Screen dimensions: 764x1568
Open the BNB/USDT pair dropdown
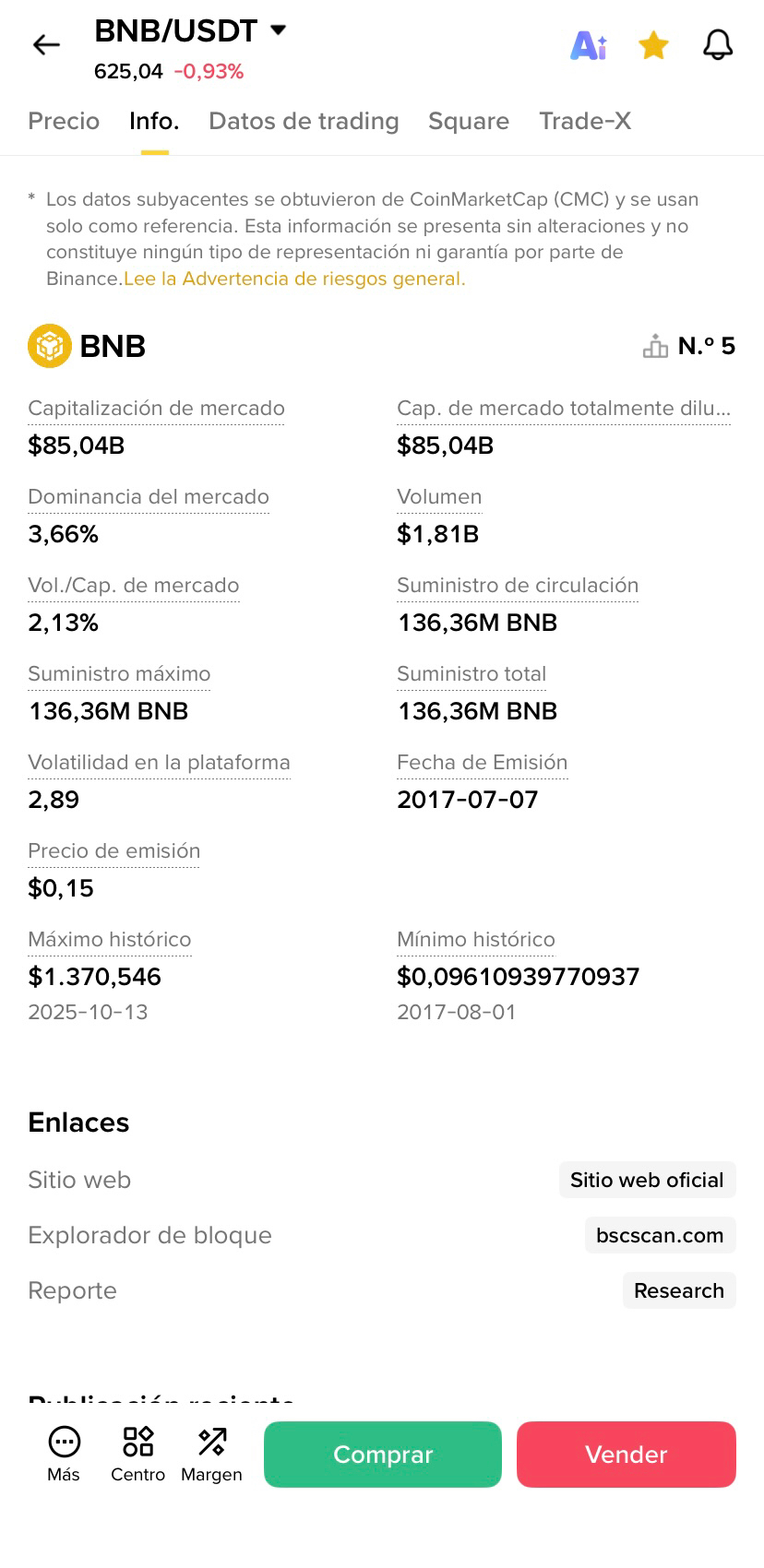278,30
